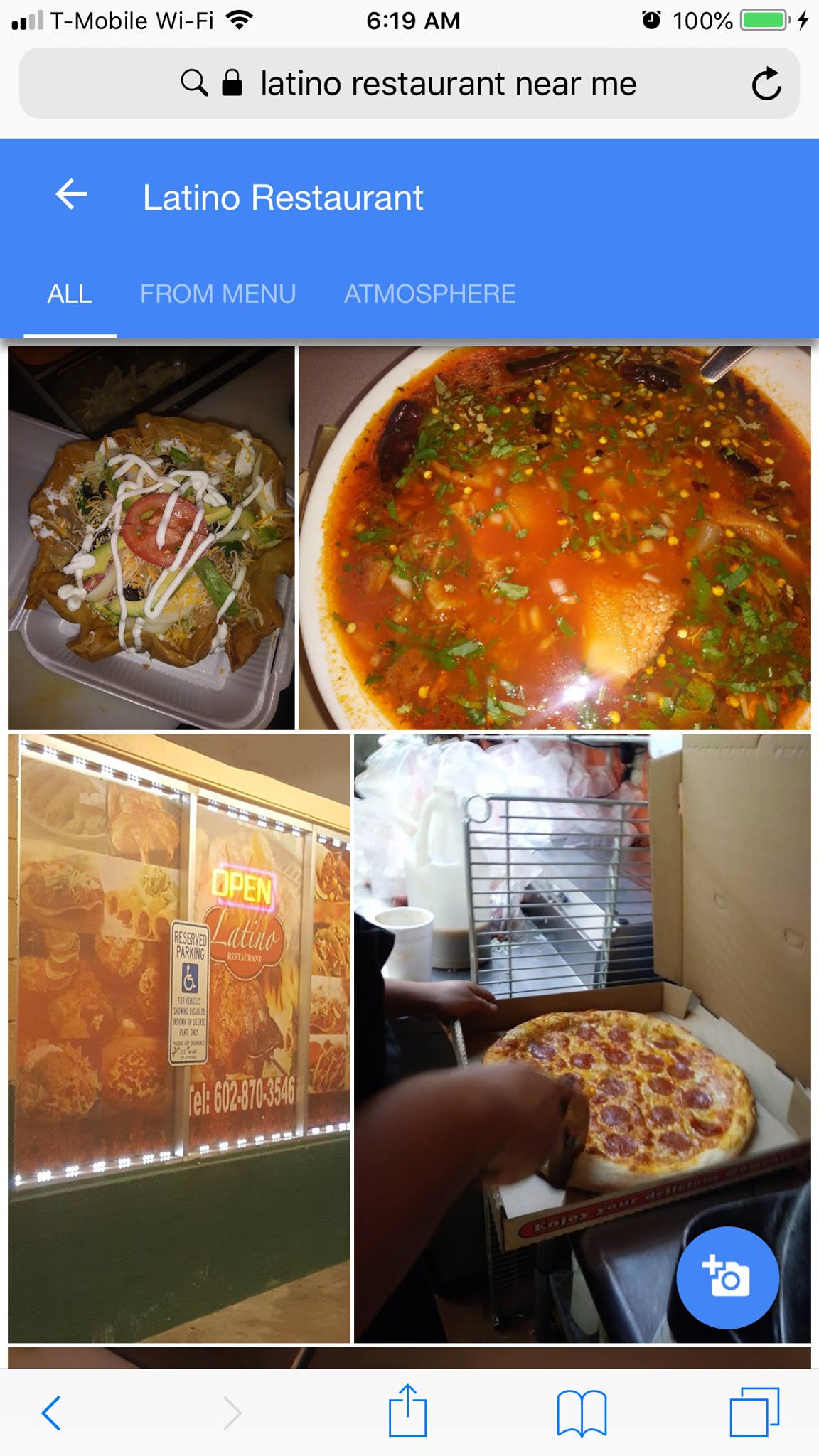This screenshot has width=819, height=1456.
Task: Reload the page
Action: [766, 84]
